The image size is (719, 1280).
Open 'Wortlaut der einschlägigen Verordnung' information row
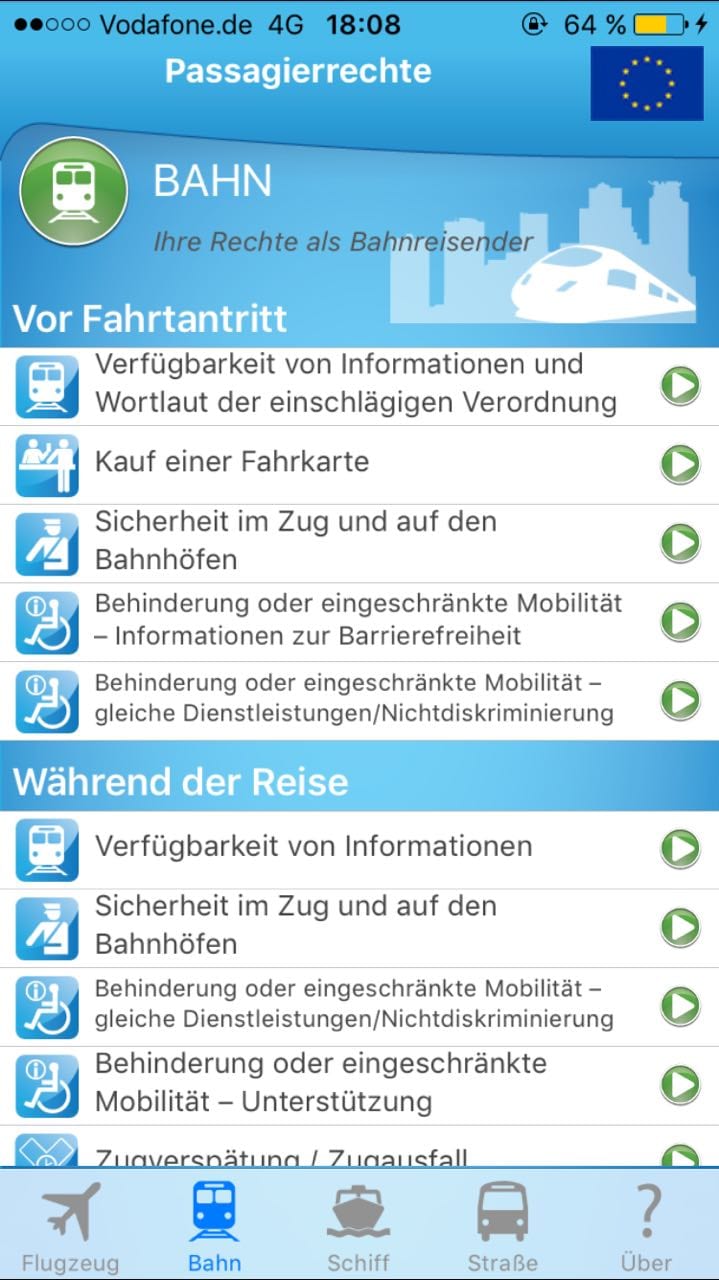click(x=355, y=384)
